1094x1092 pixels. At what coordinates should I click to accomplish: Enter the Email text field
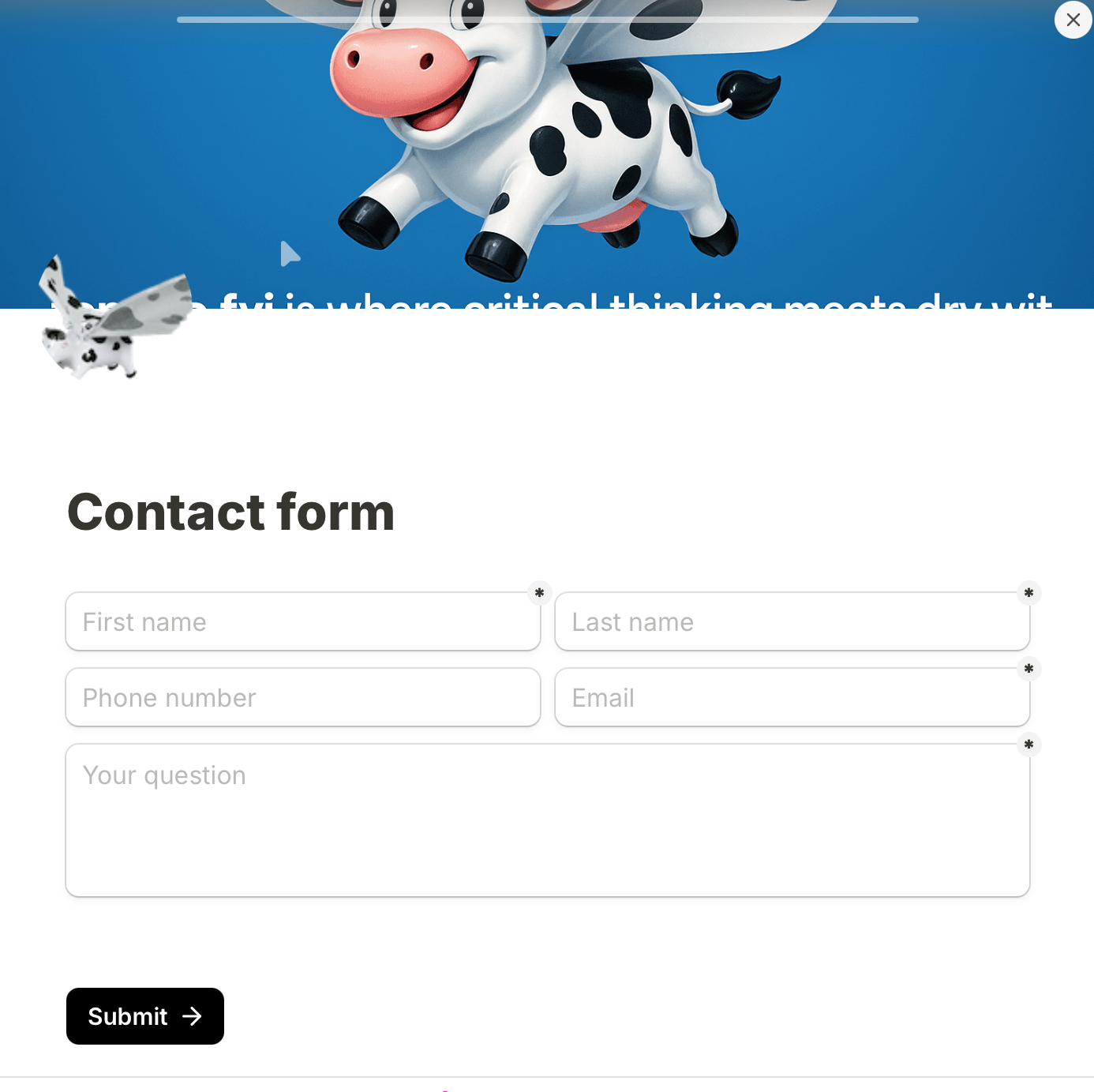tap(792, 698)
